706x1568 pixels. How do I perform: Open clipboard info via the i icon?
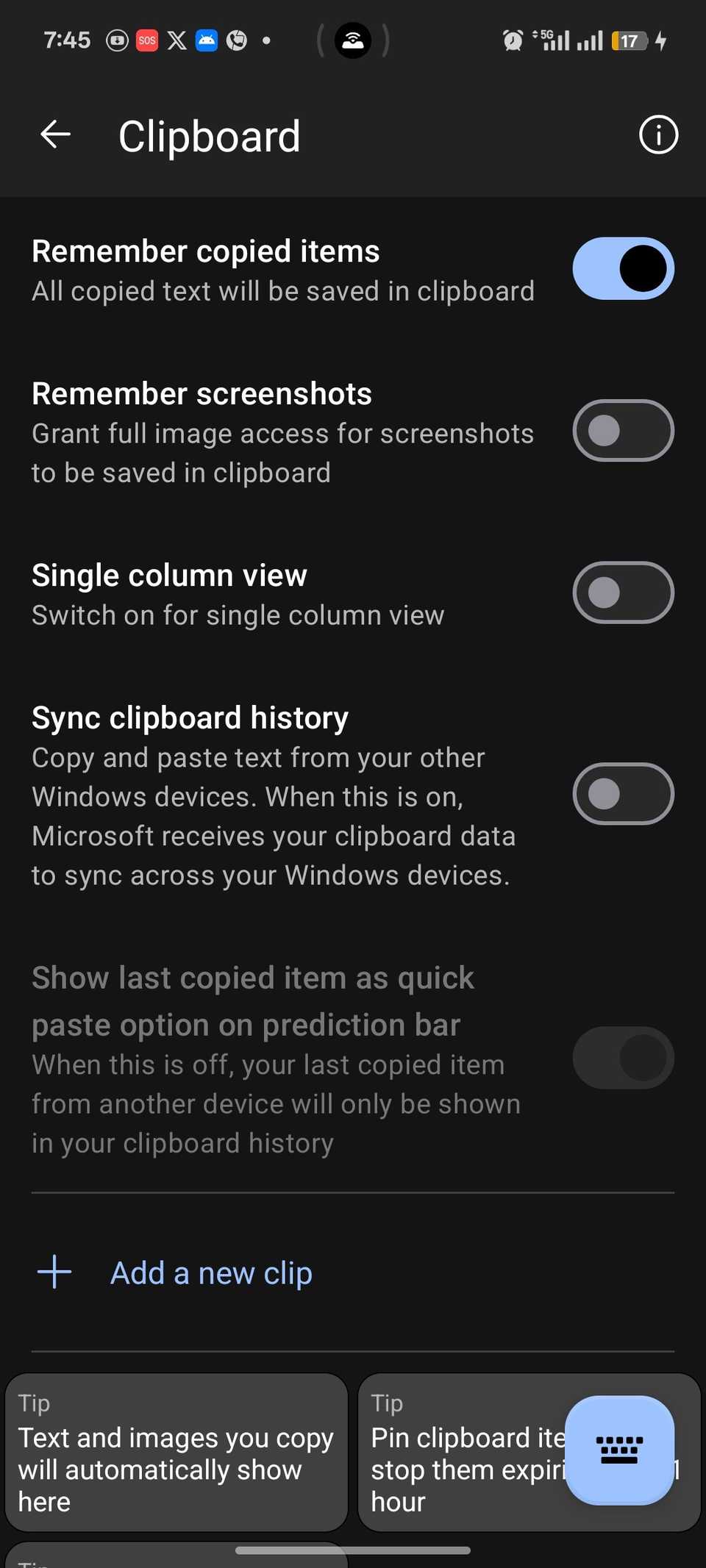point(658,135)
